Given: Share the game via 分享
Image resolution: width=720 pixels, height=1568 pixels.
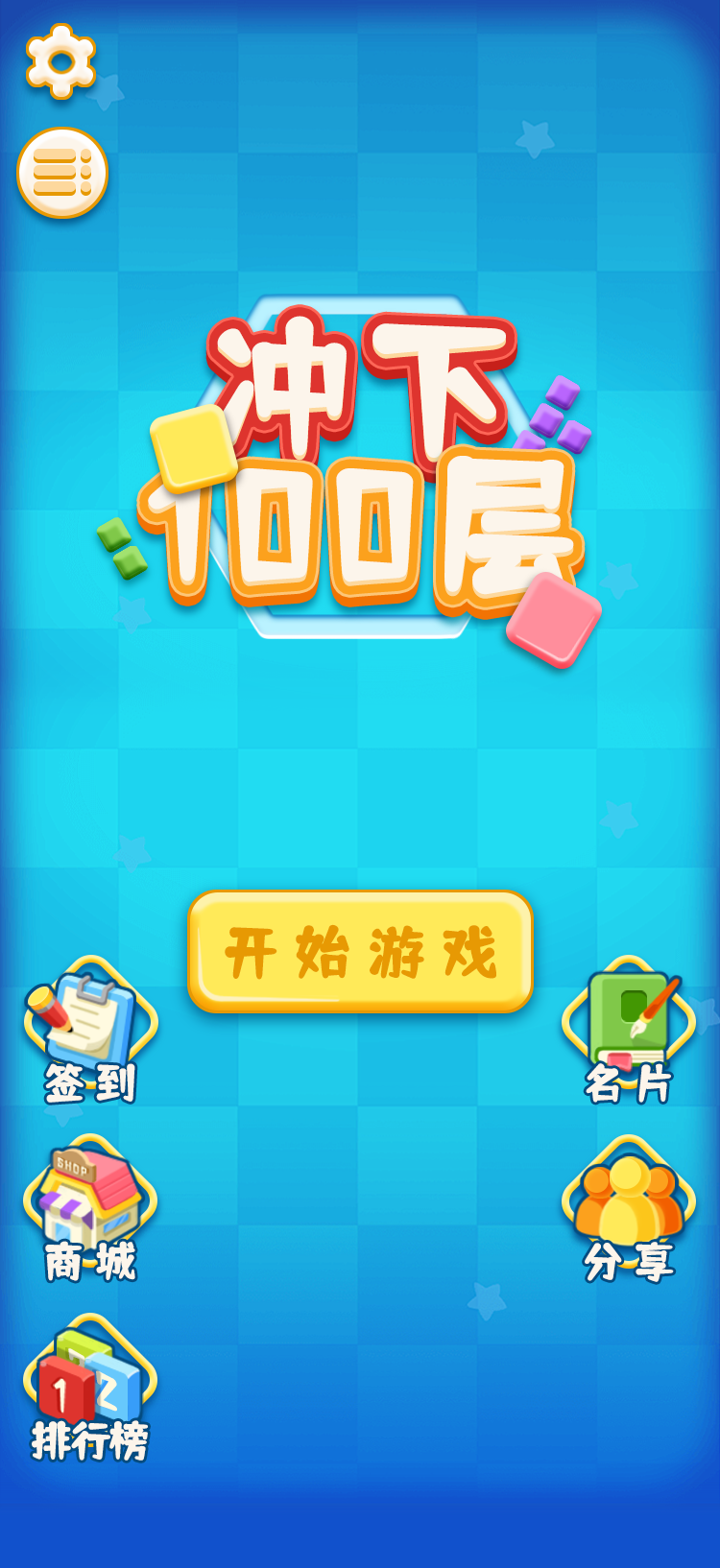Looking at the screenshot, I should [629, 1211].
